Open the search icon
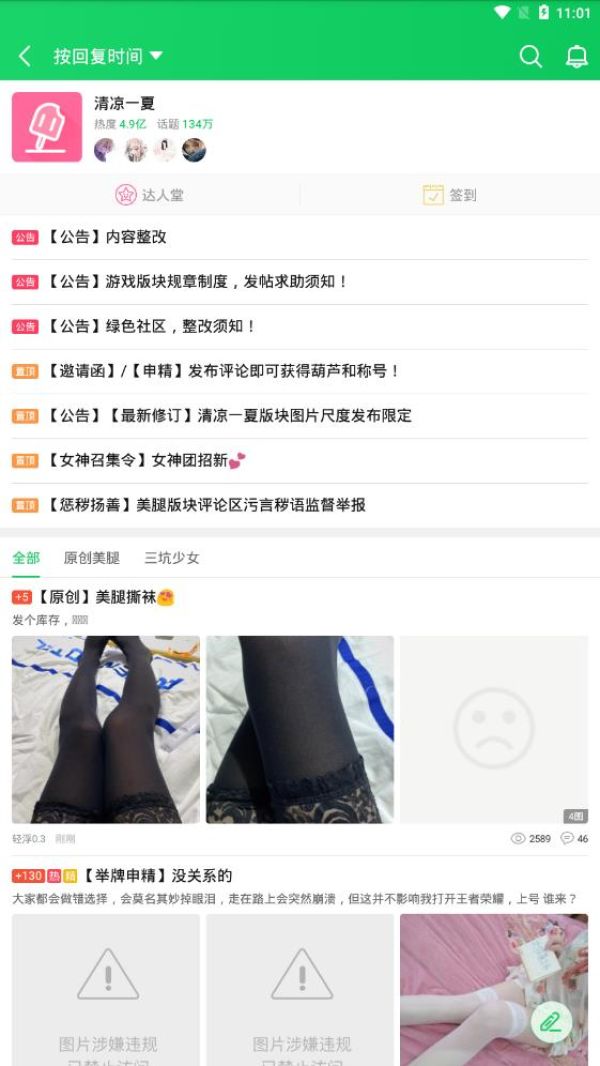The image size is (600, 1066). [530, 57]
